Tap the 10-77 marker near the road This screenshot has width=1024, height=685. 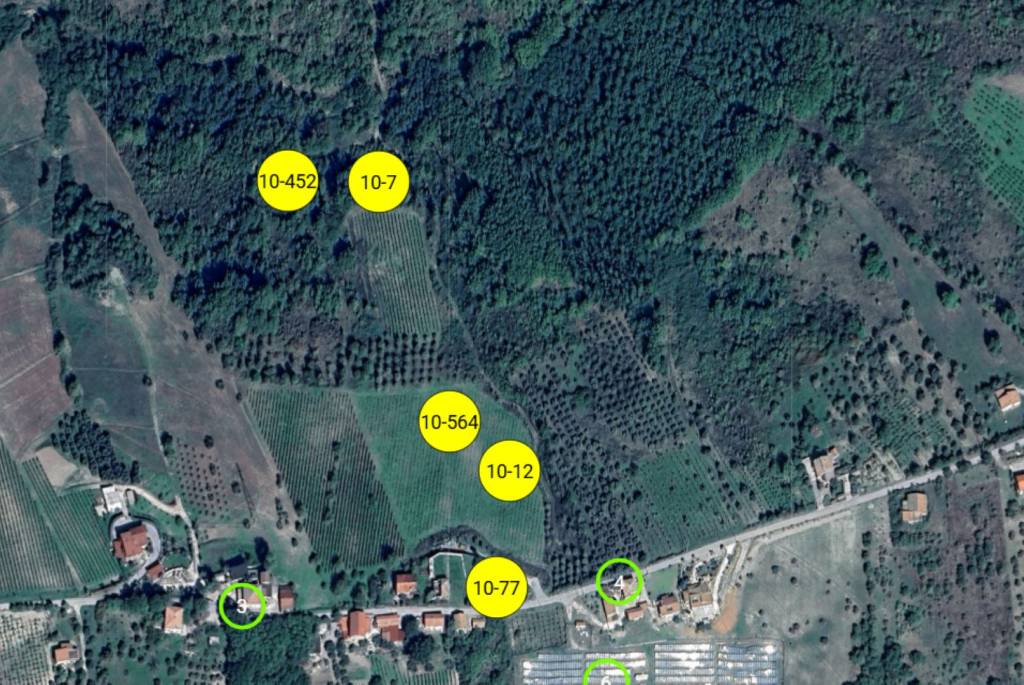pyautogui.click(x=497, y=587)
